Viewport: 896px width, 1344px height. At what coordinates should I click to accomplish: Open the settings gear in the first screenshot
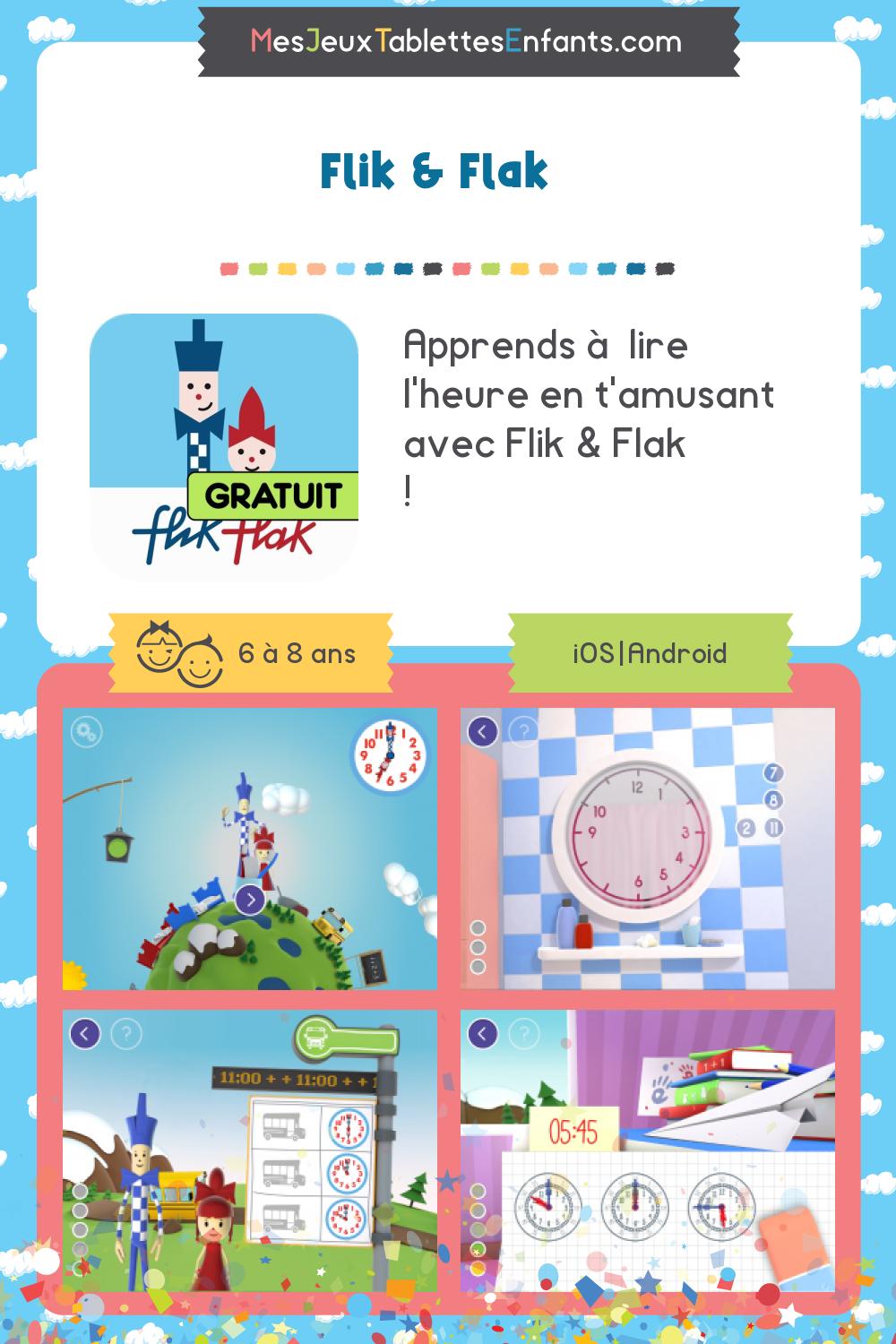click(x=86, y=732)
